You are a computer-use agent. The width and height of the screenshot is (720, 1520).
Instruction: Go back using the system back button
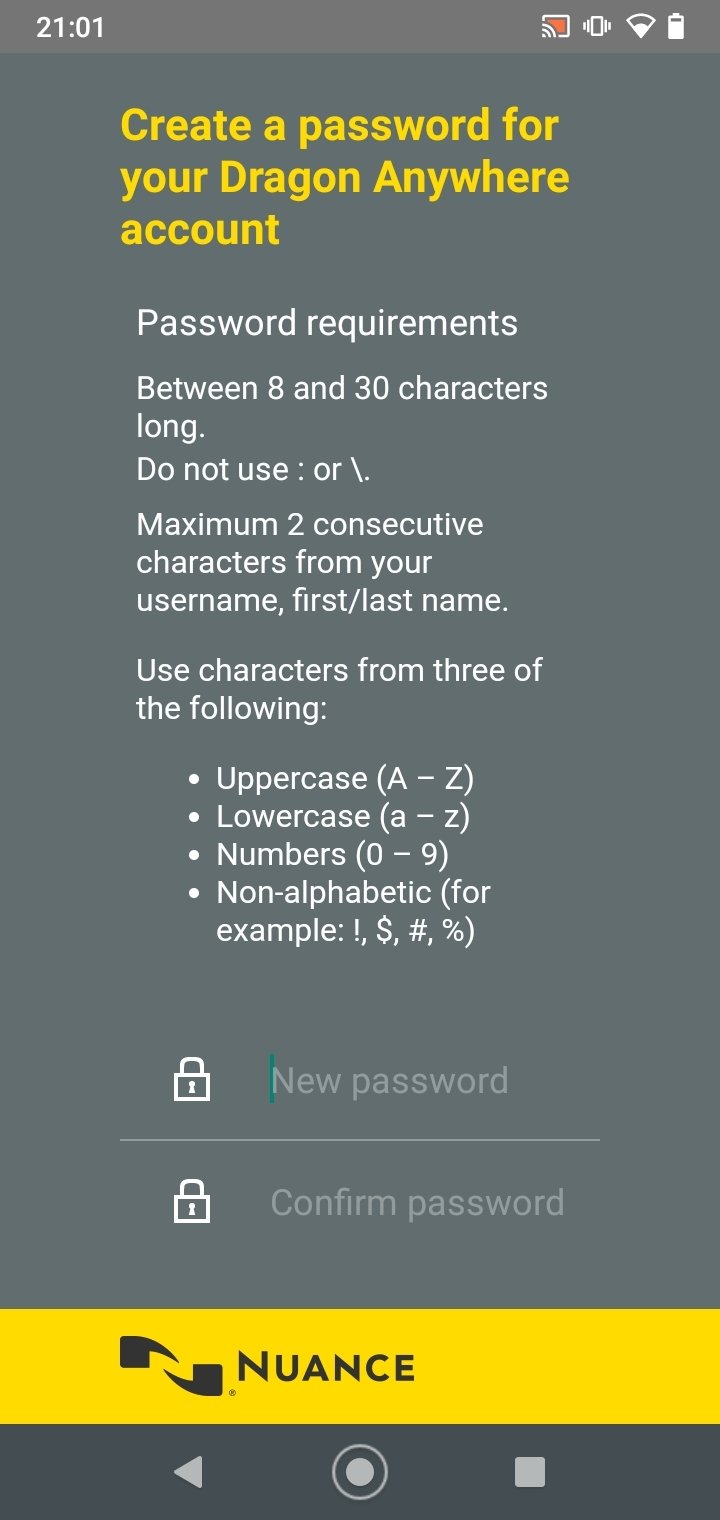point(188,1471)
